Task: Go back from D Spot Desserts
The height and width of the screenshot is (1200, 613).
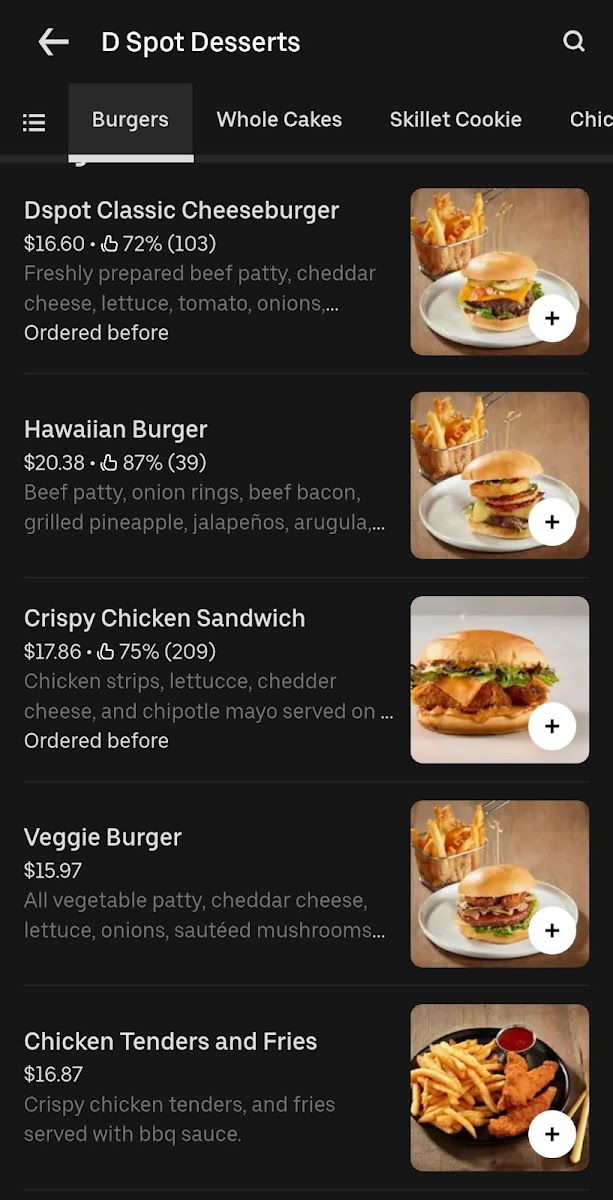Action: [x=53, y=42]
